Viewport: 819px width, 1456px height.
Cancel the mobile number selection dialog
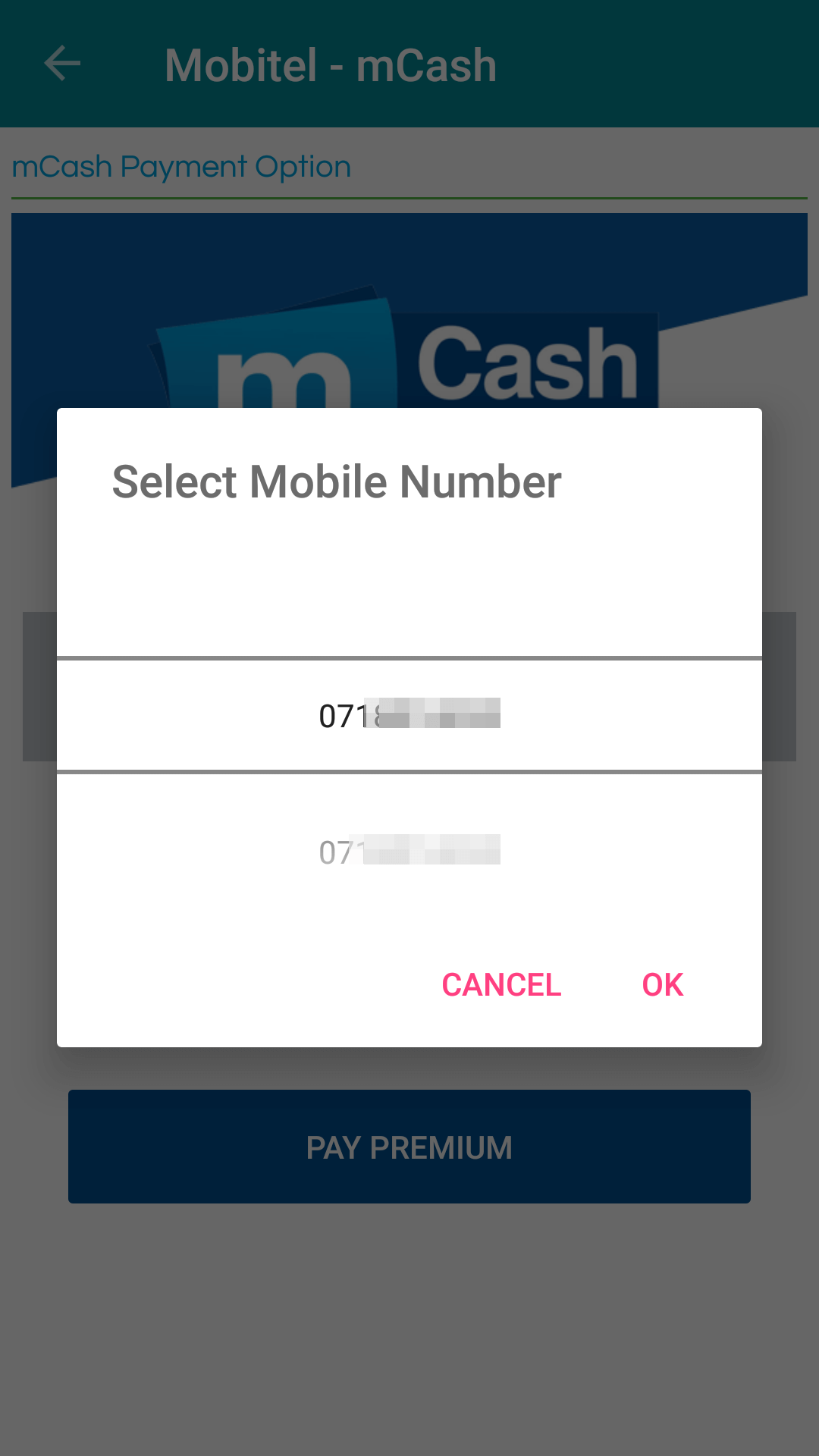[x=501, y=985]
